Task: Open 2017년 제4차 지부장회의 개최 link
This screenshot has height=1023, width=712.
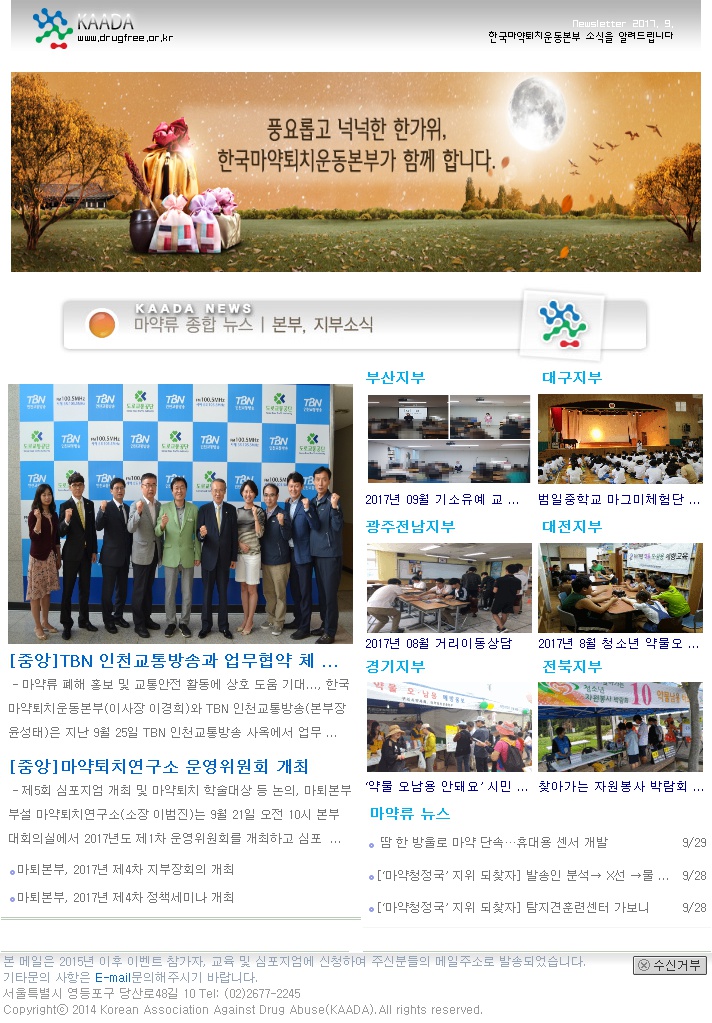Action: pos(125,869)
